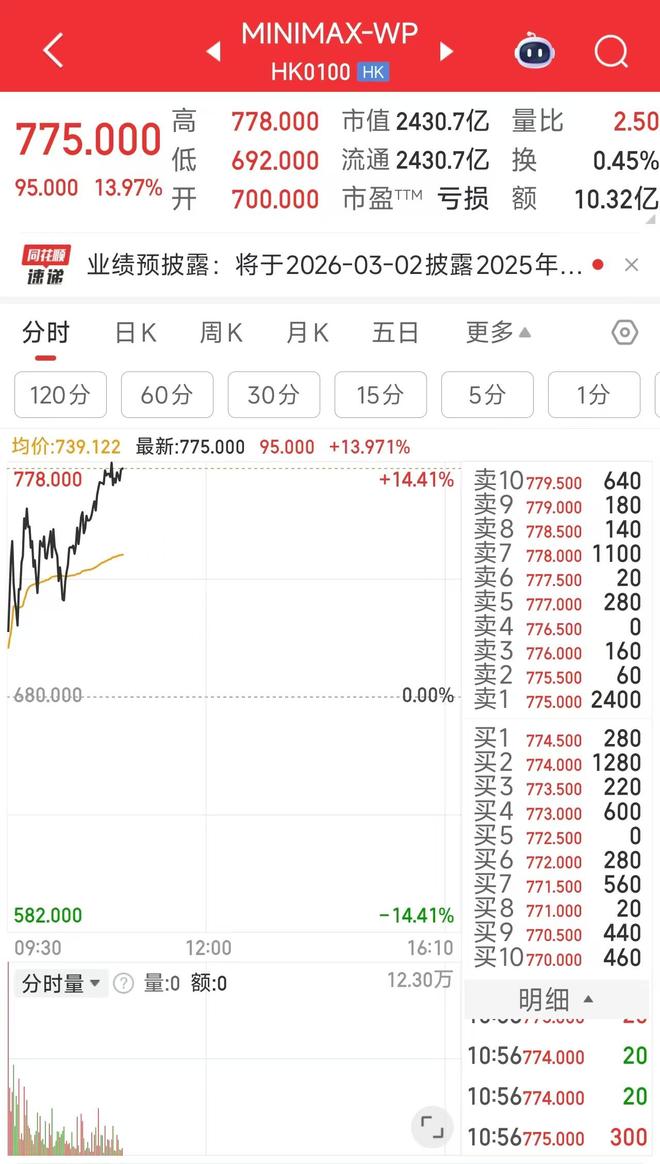The height and width of the screenshot is (1164, 660).
Task: Open chart settings hexagon icon
Action: (x=624, y=333)
